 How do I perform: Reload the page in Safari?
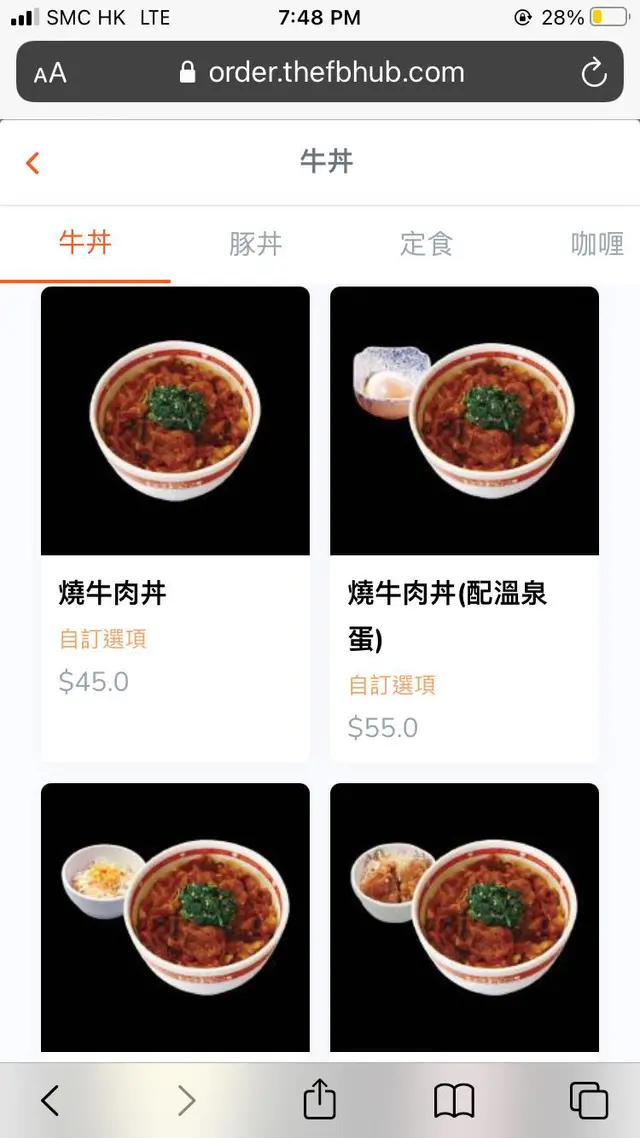tap(594, 72)
